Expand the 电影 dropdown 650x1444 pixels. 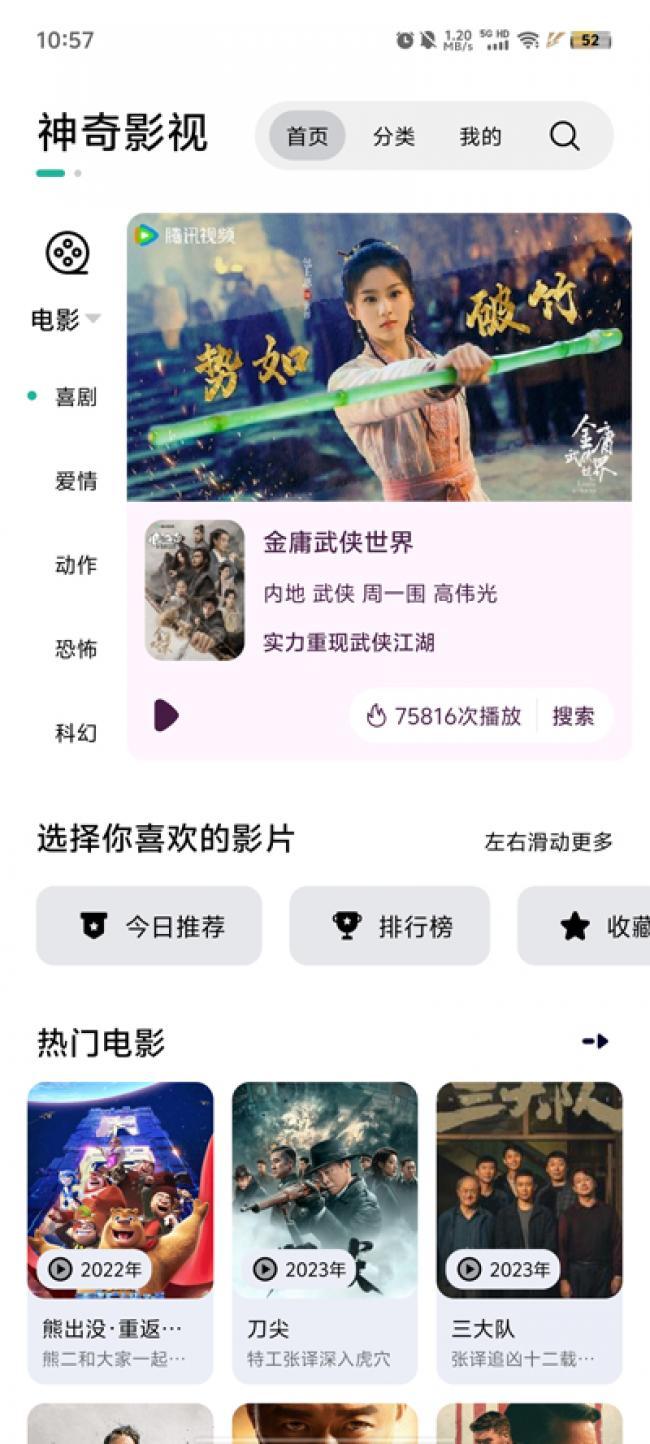(x=67, y=319)
